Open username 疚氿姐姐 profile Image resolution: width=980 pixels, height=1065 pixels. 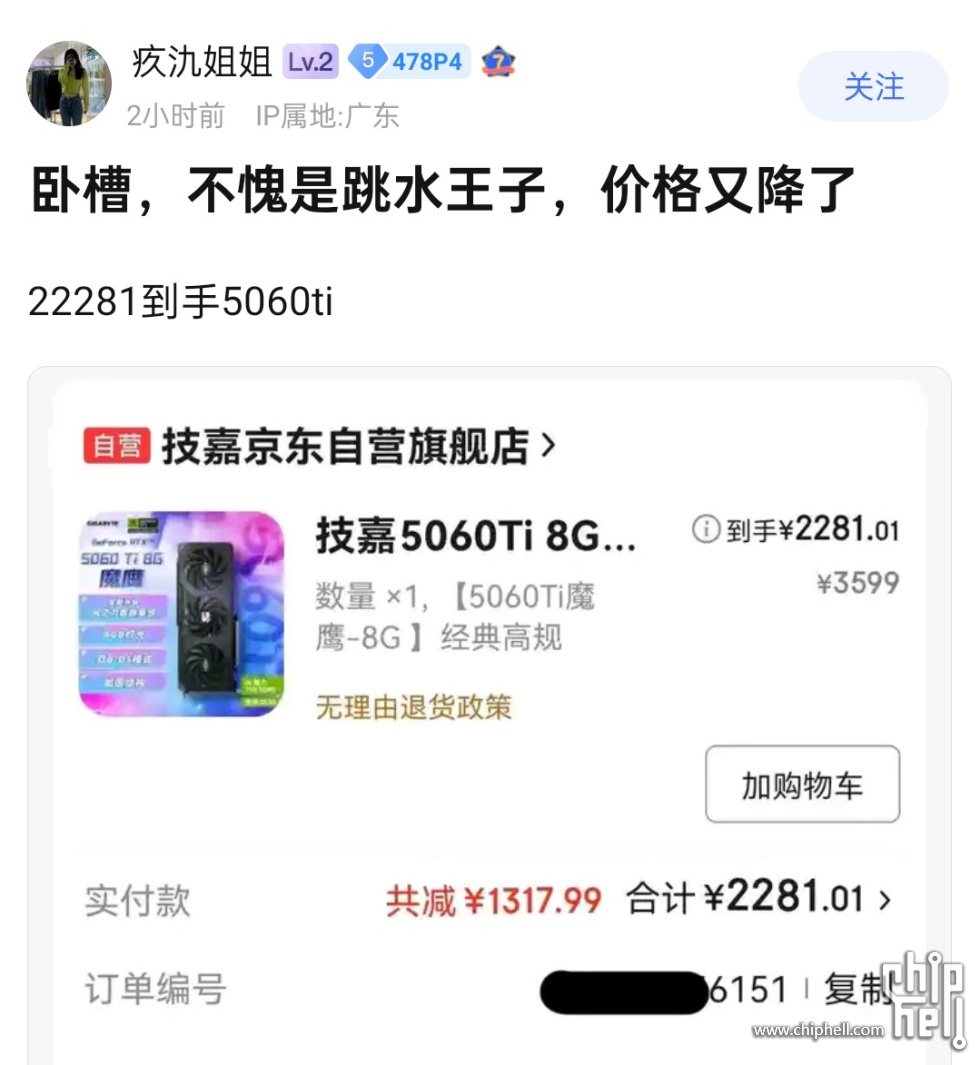click(x=202, y=62)
